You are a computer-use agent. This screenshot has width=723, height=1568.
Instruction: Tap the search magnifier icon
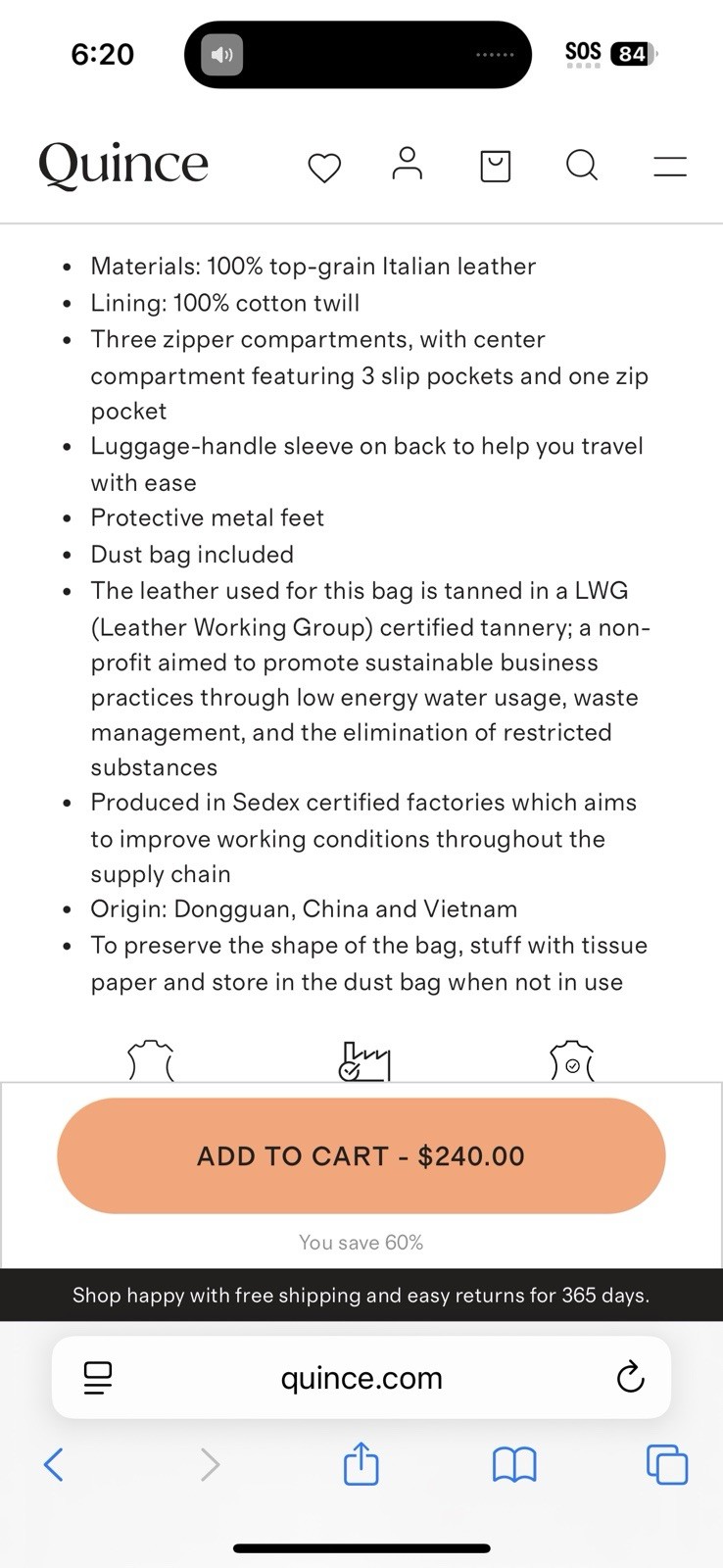(x=582, y=165)
